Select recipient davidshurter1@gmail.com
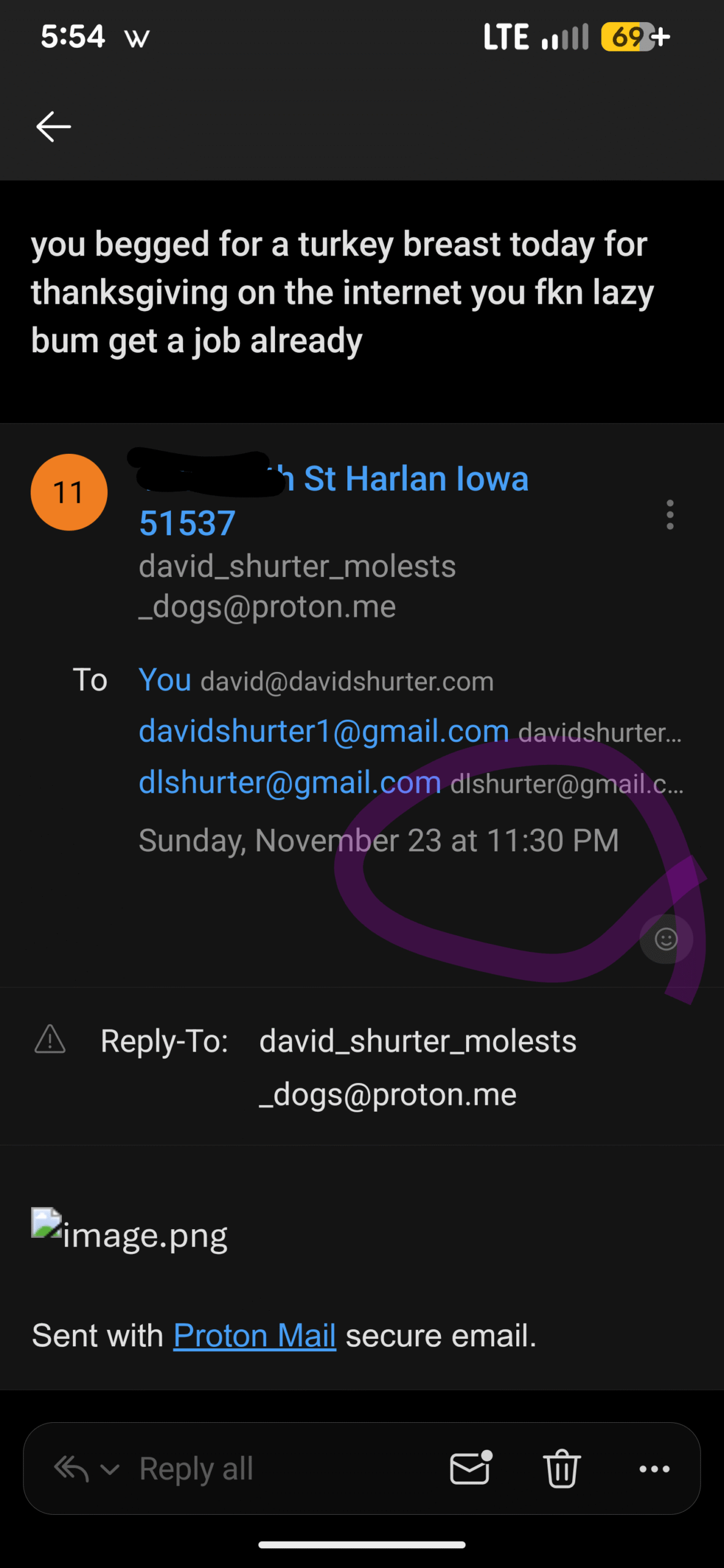 (323, 731)
